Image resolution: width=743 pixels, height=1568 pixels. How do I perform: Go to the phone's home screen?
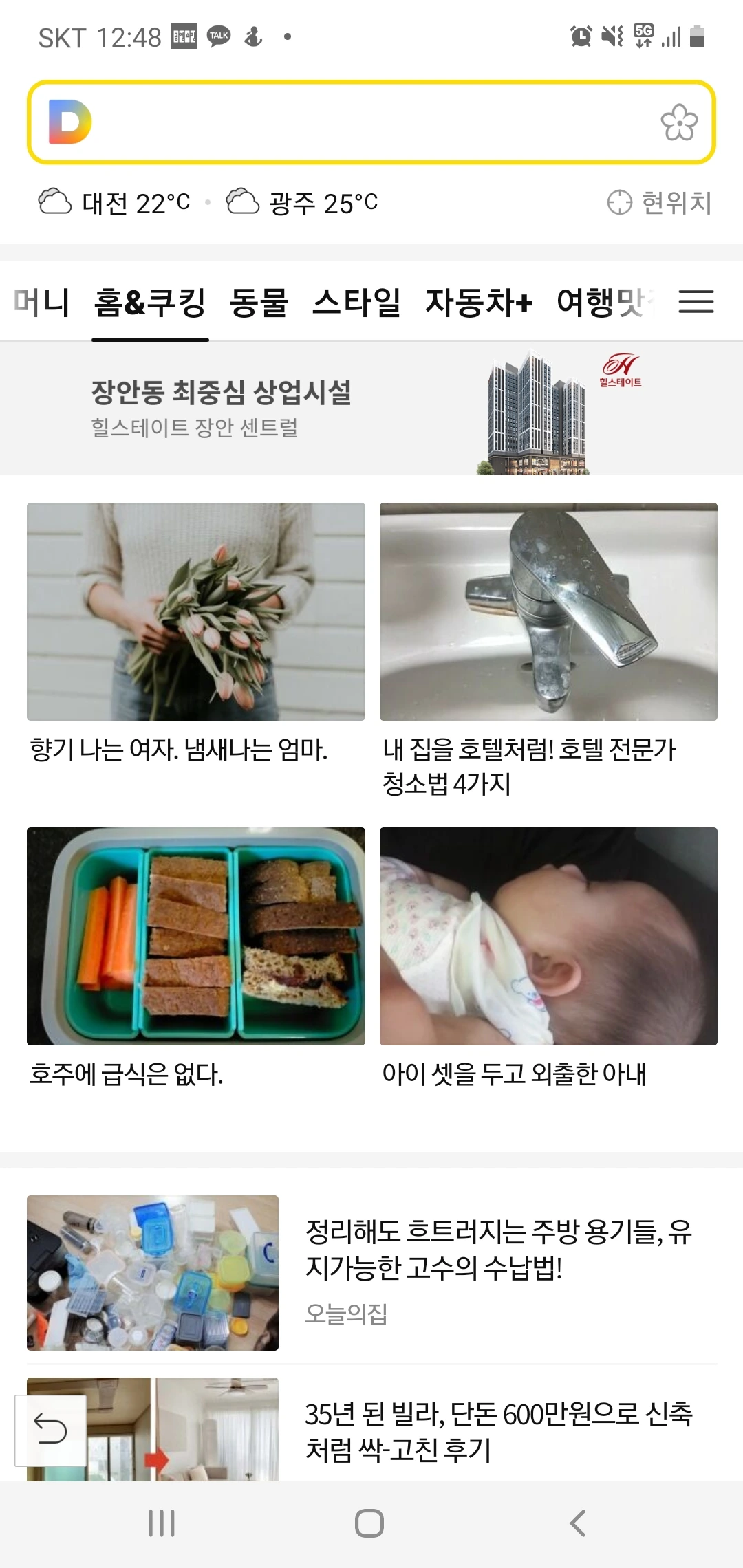pyautogui.click(x=369, y=1523)
